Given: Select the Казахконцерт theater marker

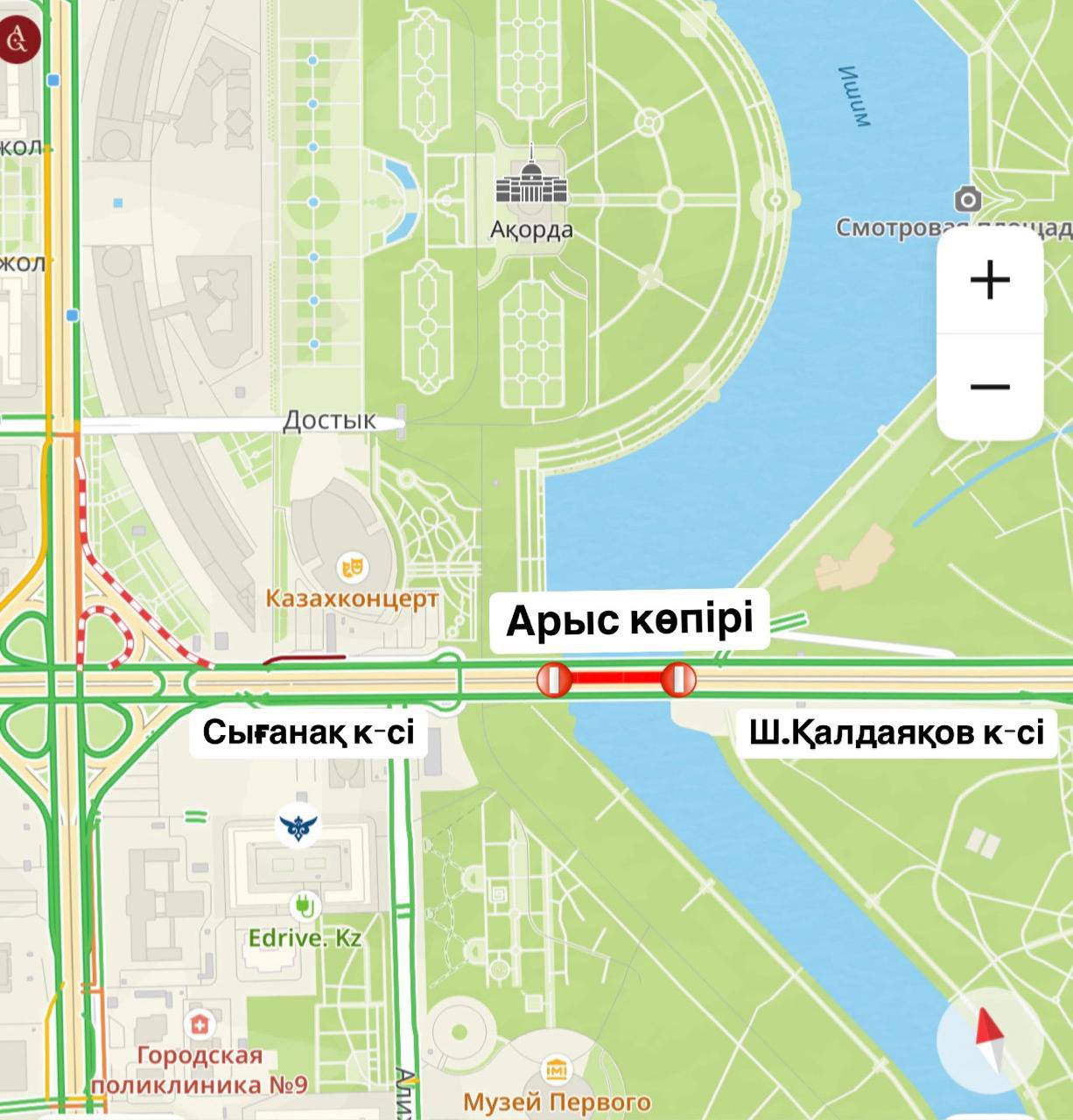Looking at the screenshot, I should point(353,566).
